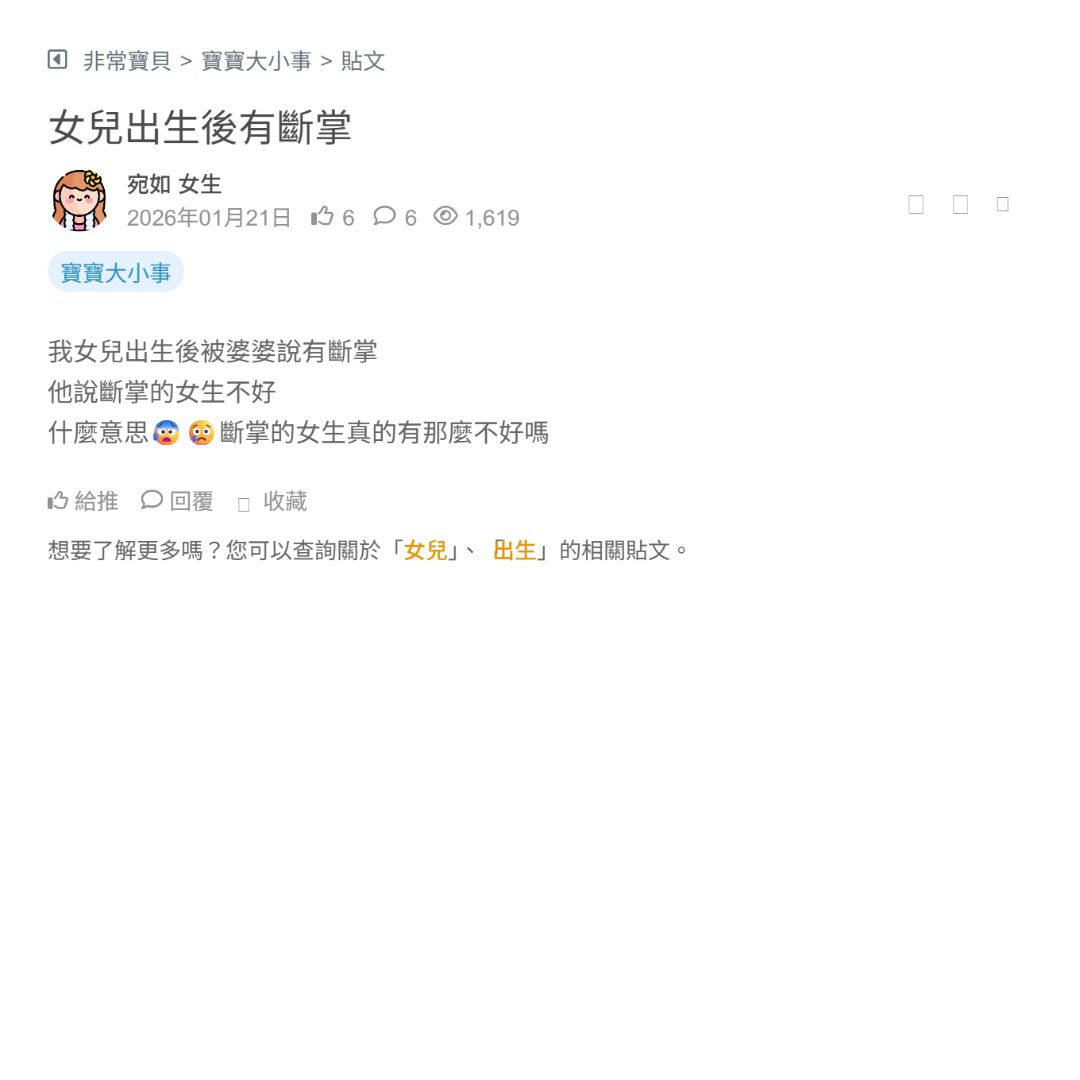Viewport: 1080px width, 1080px height.
Task: Open related posts for 女兒 keyword
Action: [425, 550]
